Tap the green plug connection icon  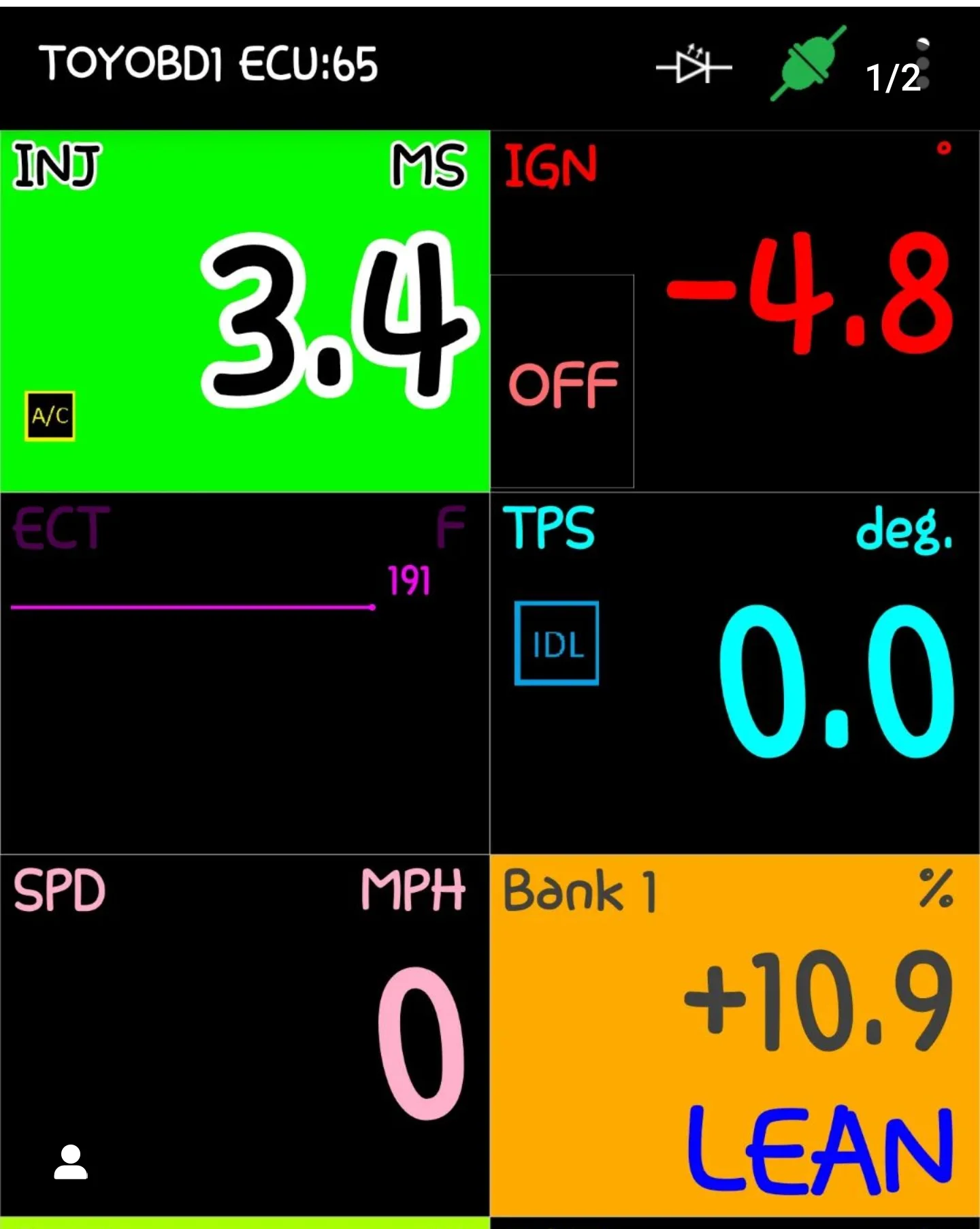click(x=808, y=63)
